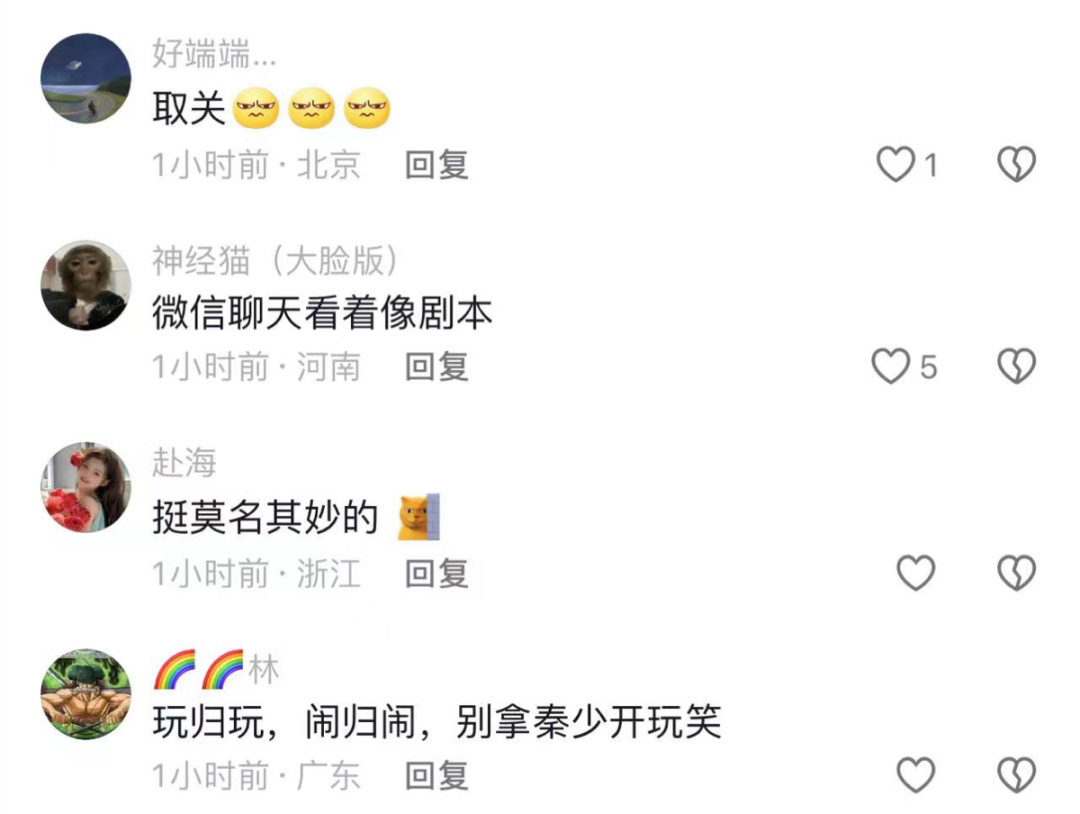Like 赴海's comment "挺莫名其妙的"
Screen dimensions: 1080x814
[915, 573]
